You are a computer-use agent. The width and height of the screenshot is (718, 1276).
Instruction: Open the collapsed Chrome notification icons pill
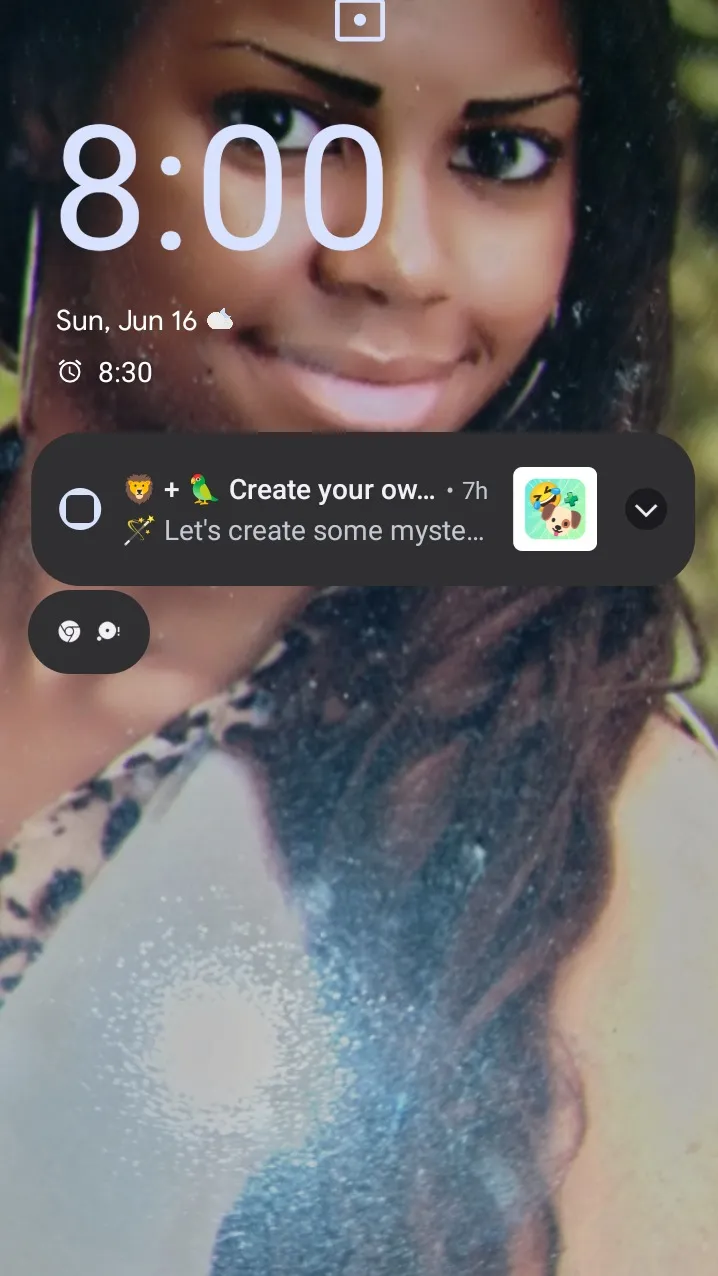[88, 632]
